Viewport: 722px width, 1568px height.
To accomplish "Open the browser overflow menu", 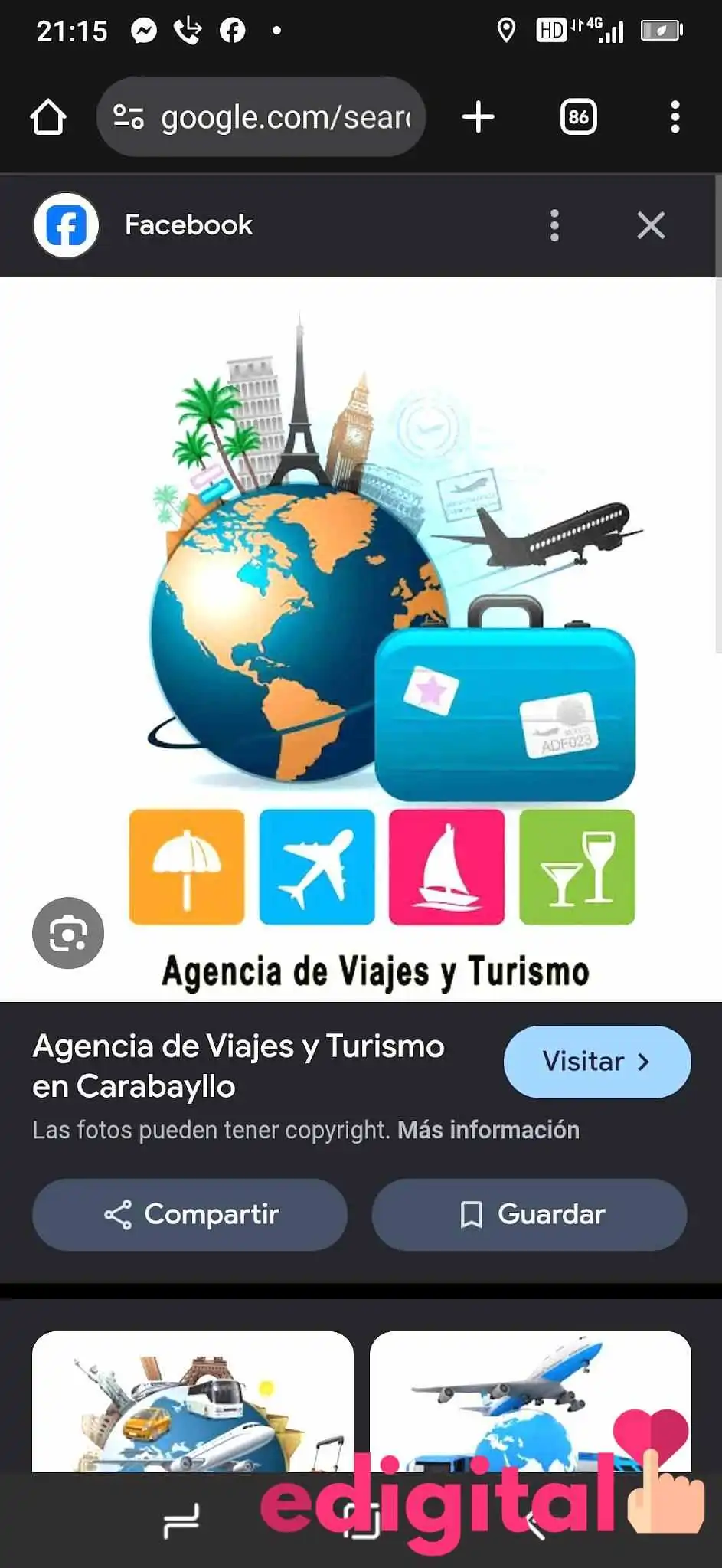I will click(675, 117).
